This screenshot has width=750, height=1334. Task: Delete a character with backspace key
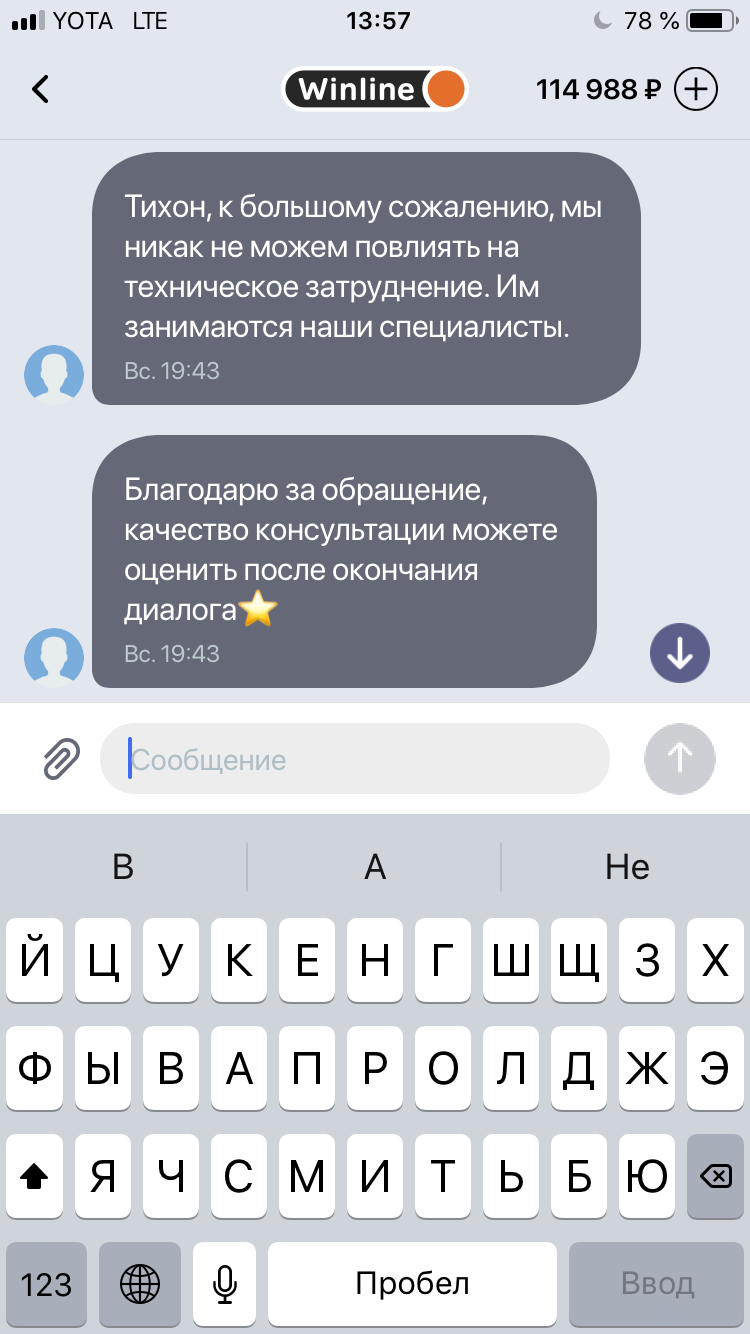tap(715, 1177)
